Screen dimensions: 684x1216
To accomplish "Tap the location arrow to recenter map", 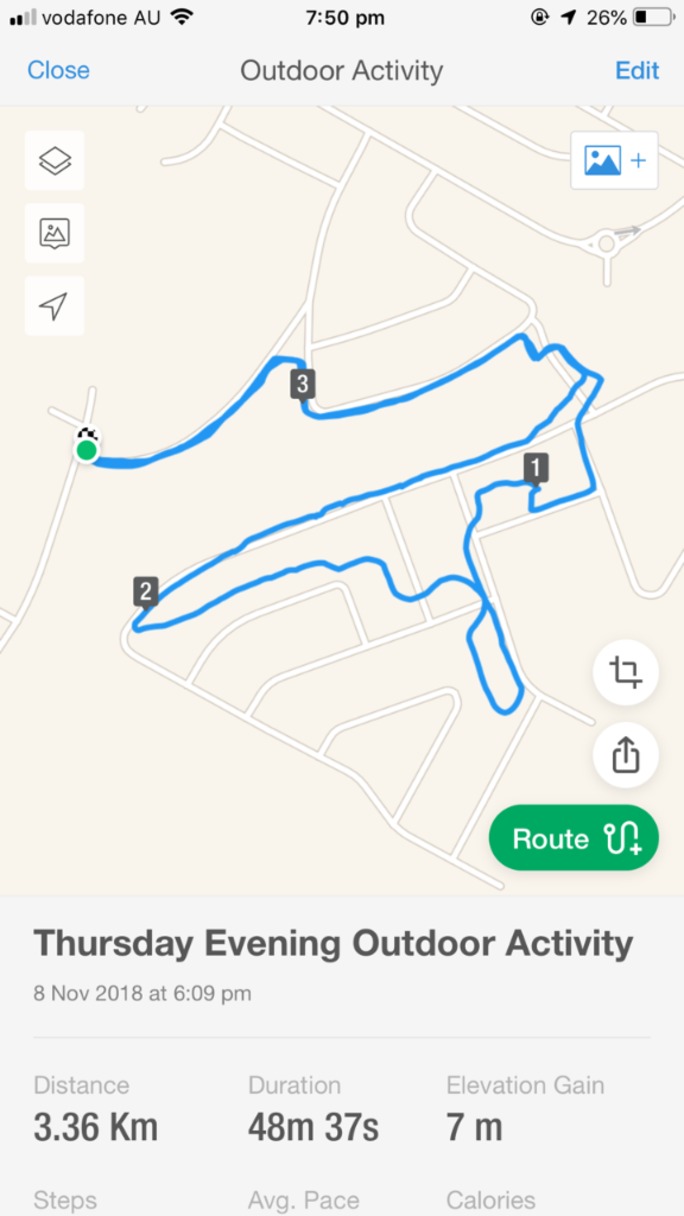I will tap(54, 306).
